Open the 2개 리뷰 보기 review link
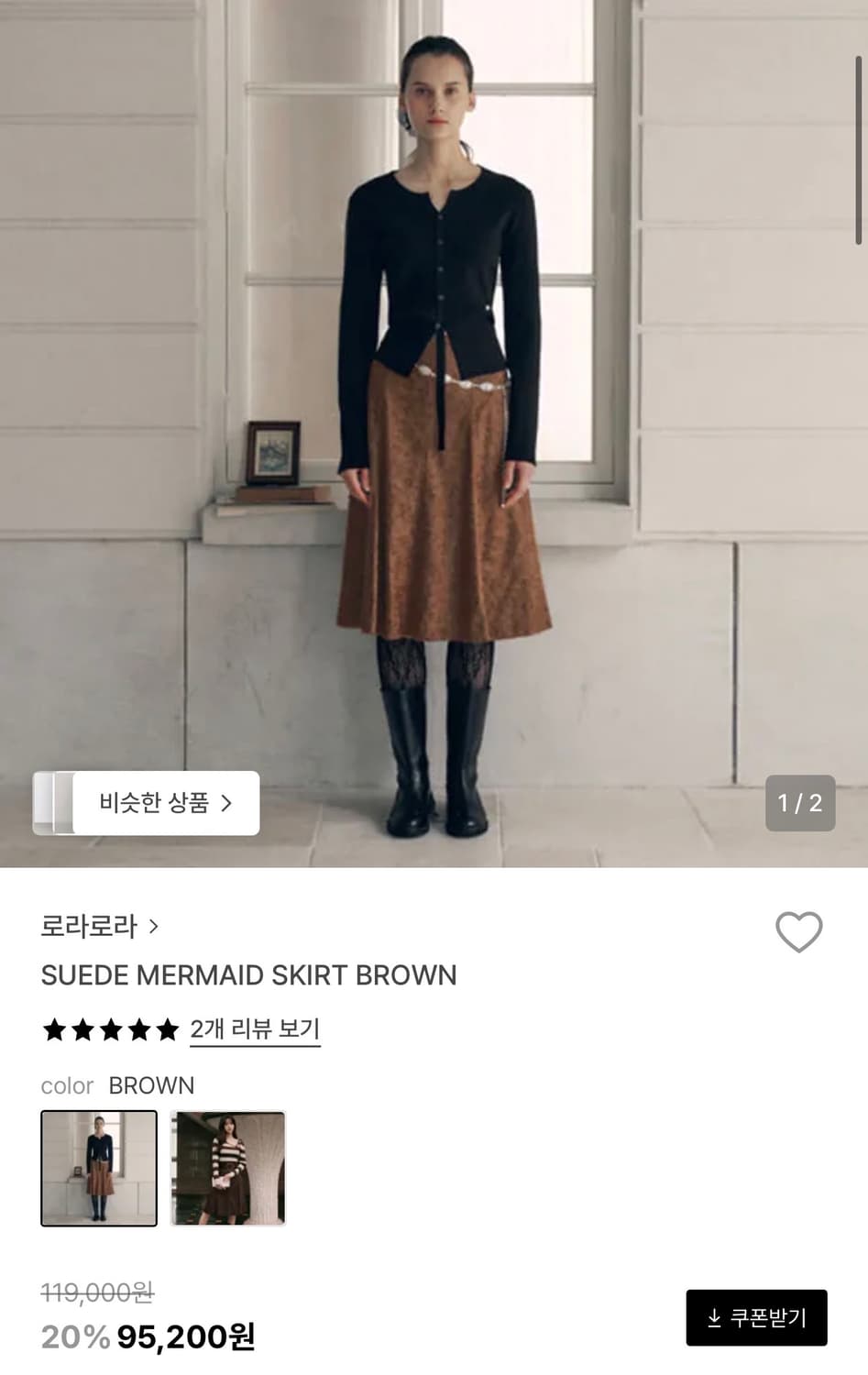 (x=255, y=1029)
